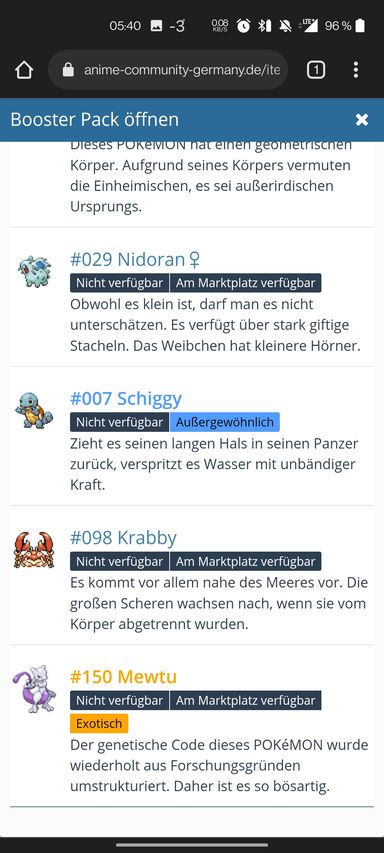
Task: Open the #029 Nidoran♀ link
Action: [x=135, y=259]
